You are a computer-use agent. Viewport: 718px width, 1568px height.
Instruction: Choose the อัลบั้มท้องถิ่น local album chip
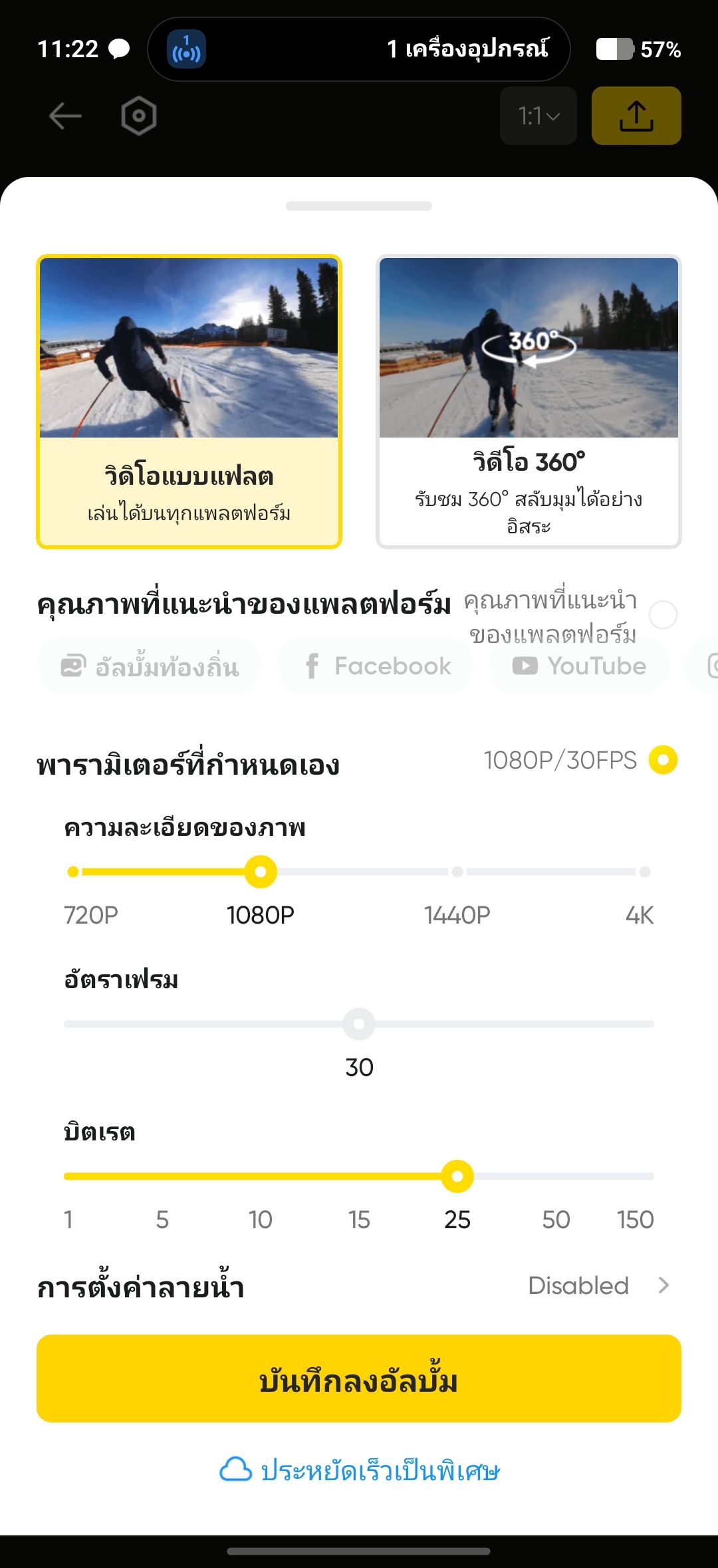[149, 666]
